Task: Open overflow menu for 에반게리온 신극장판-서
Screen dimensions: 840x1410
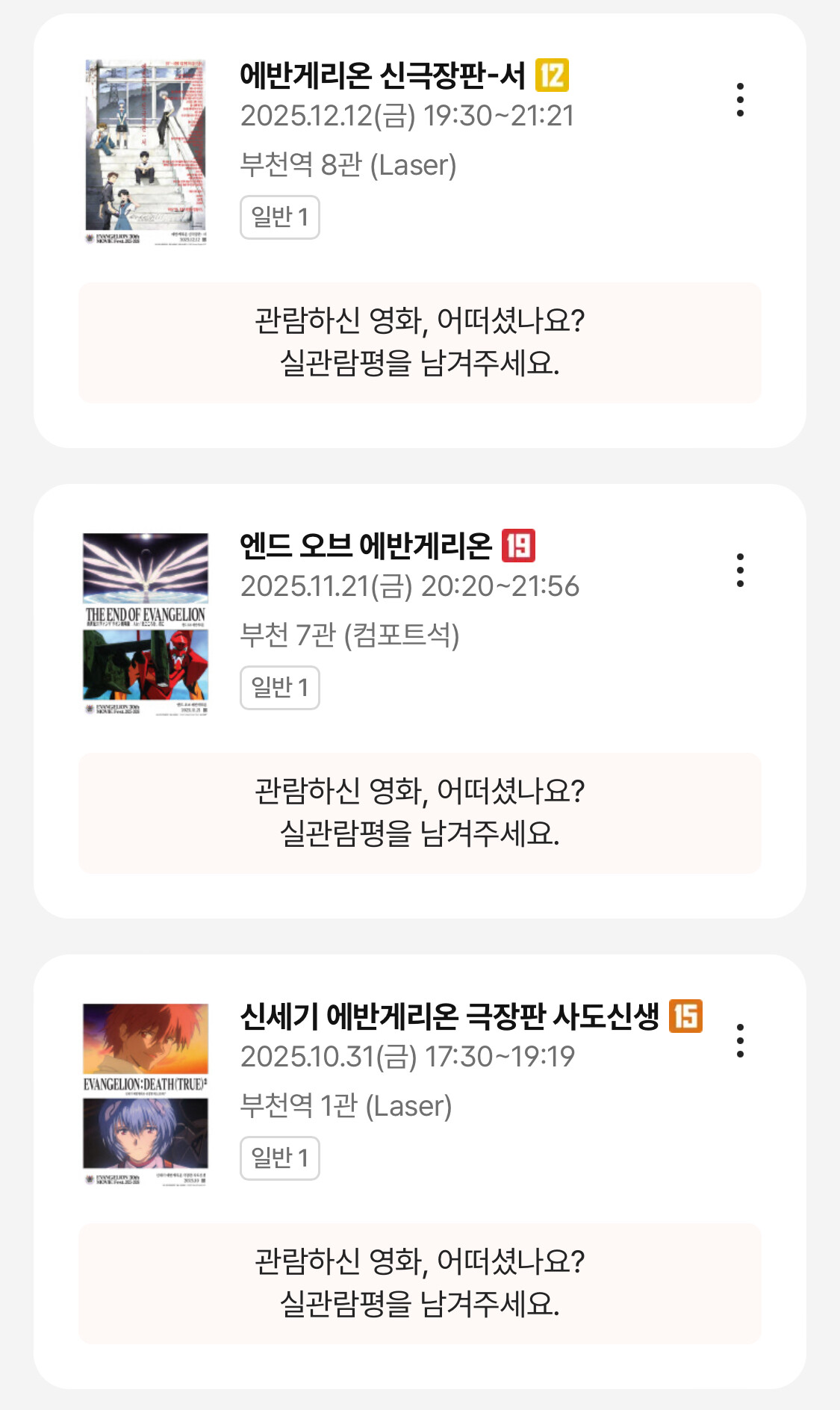Action: click(739, 100)
